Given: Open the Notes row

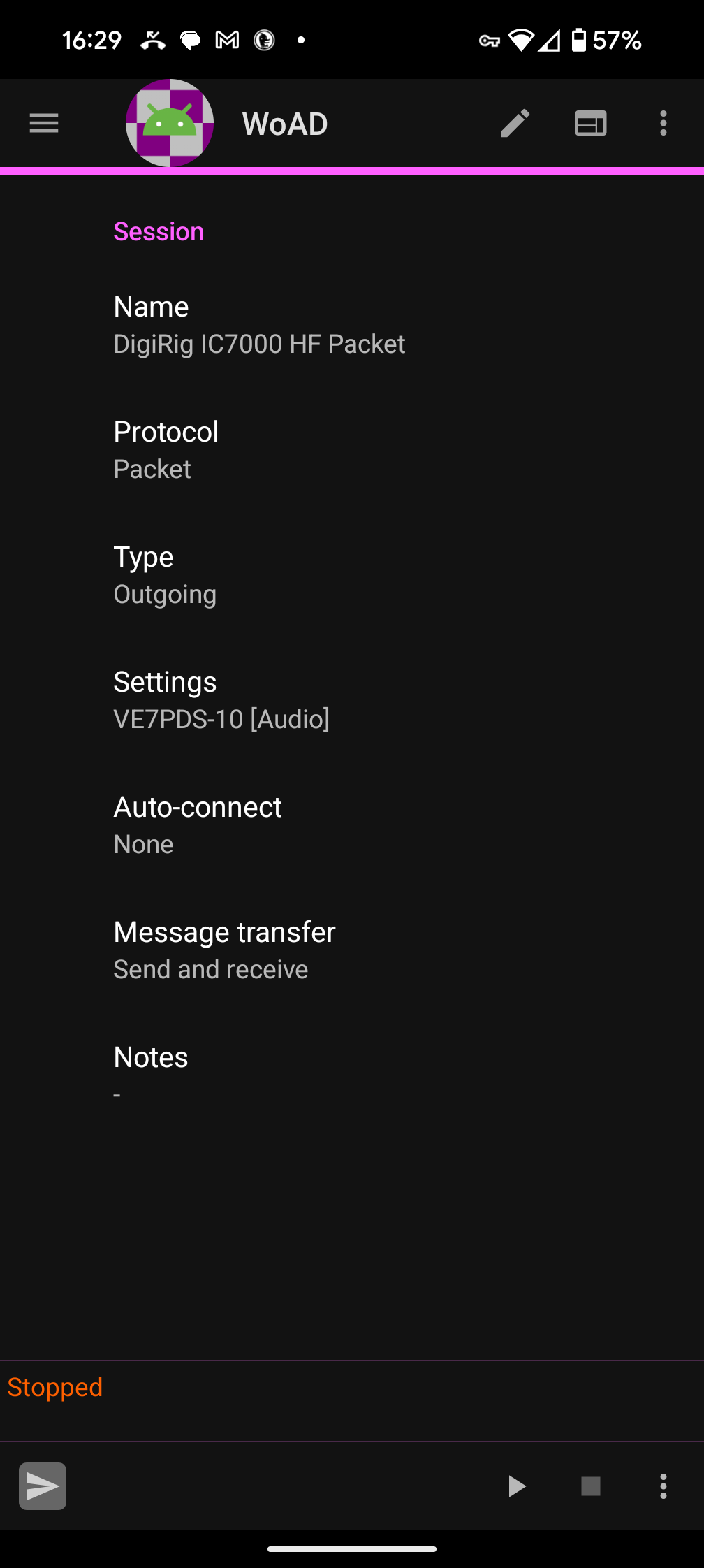Looking at the screenshot, I should click(x=352, y=1075).
